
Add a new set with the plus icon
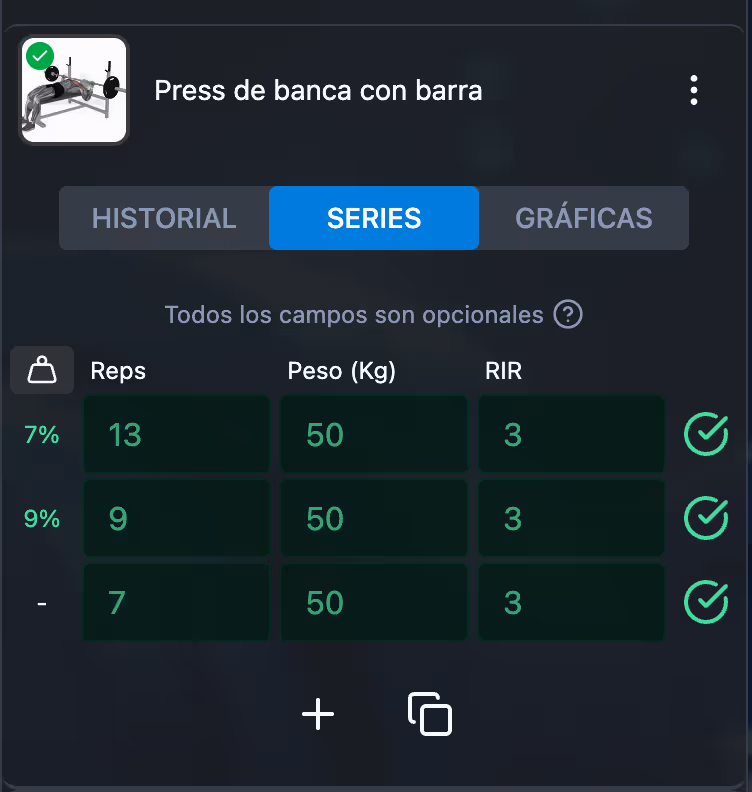(x=318, y=714)
